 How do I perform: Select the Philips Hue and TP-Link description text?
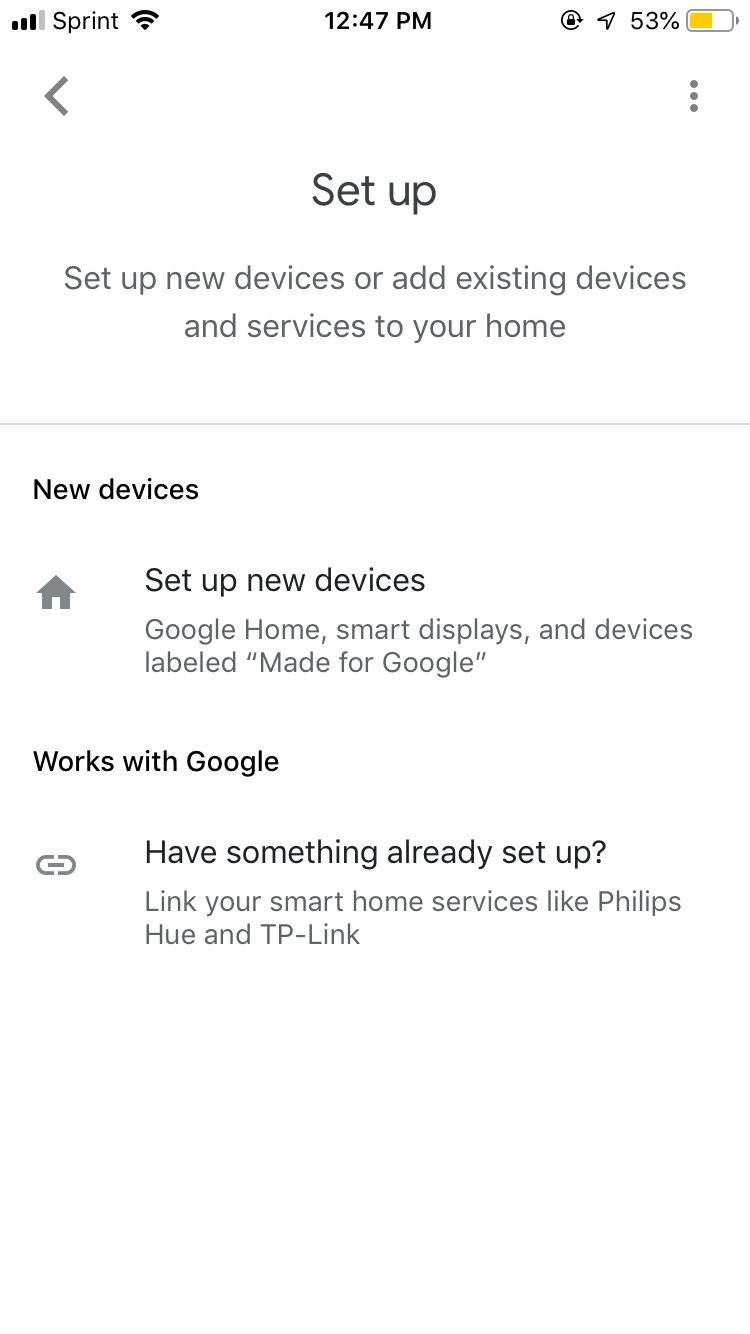[413, 917]
